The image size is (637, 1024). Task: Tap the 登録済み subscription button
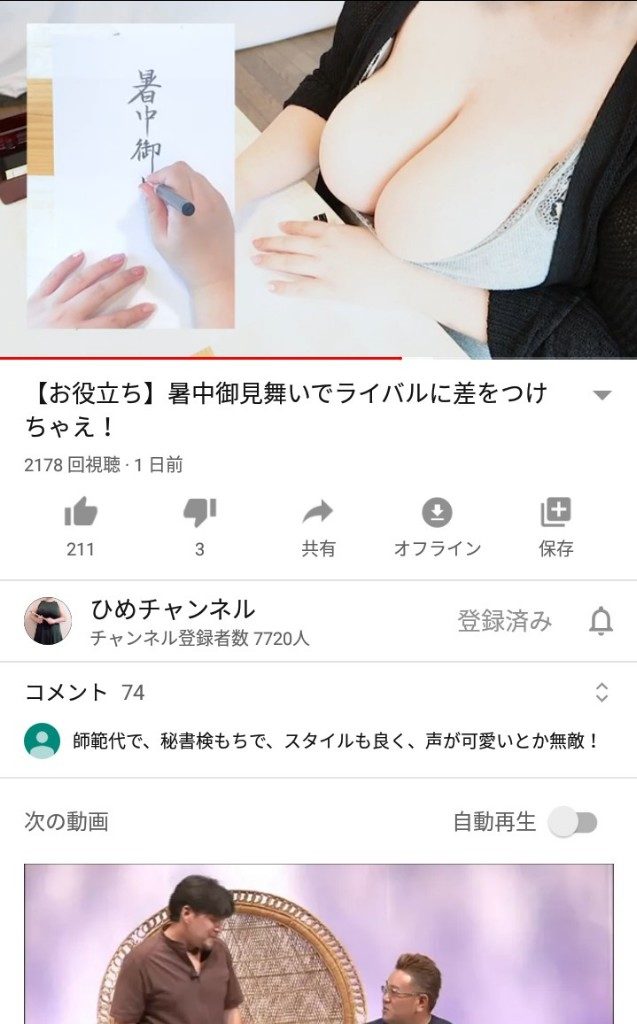[504, 621]
